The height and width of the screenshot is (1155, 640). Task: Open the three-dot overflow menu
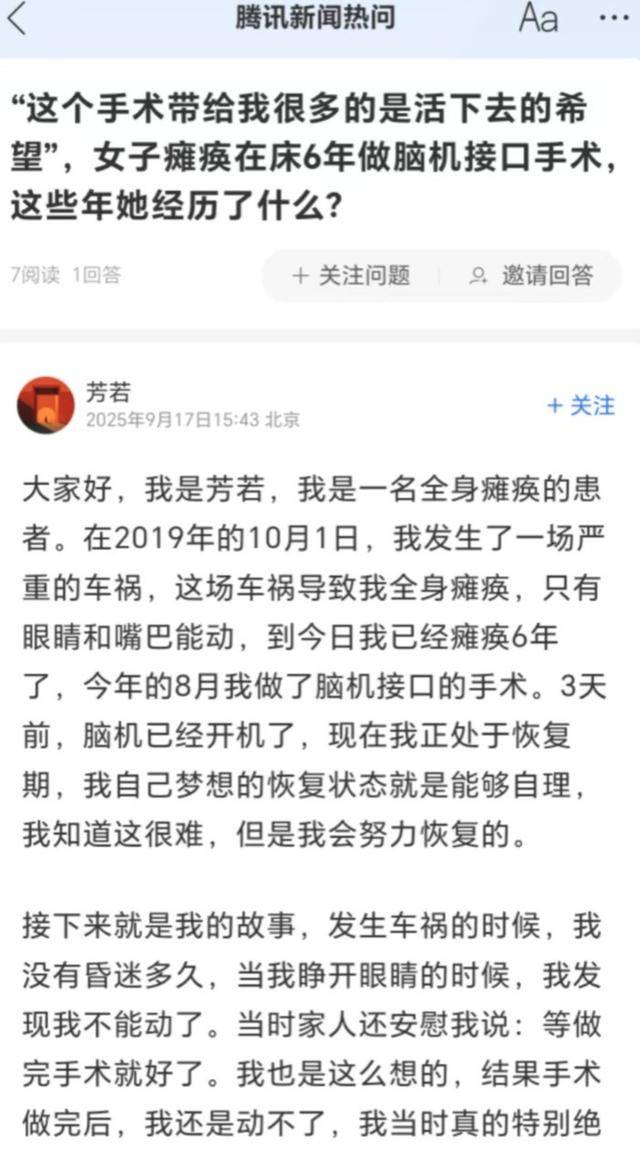tap(614, 18)
